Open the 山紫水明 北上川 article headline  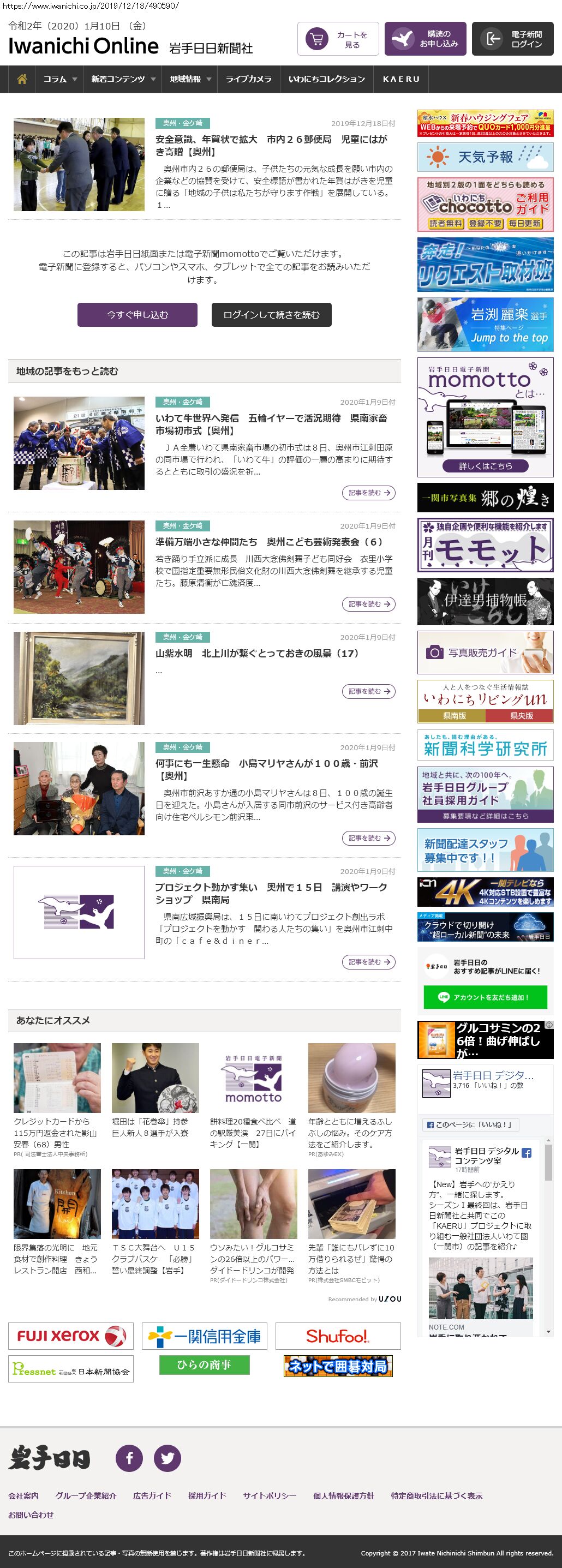257,653
